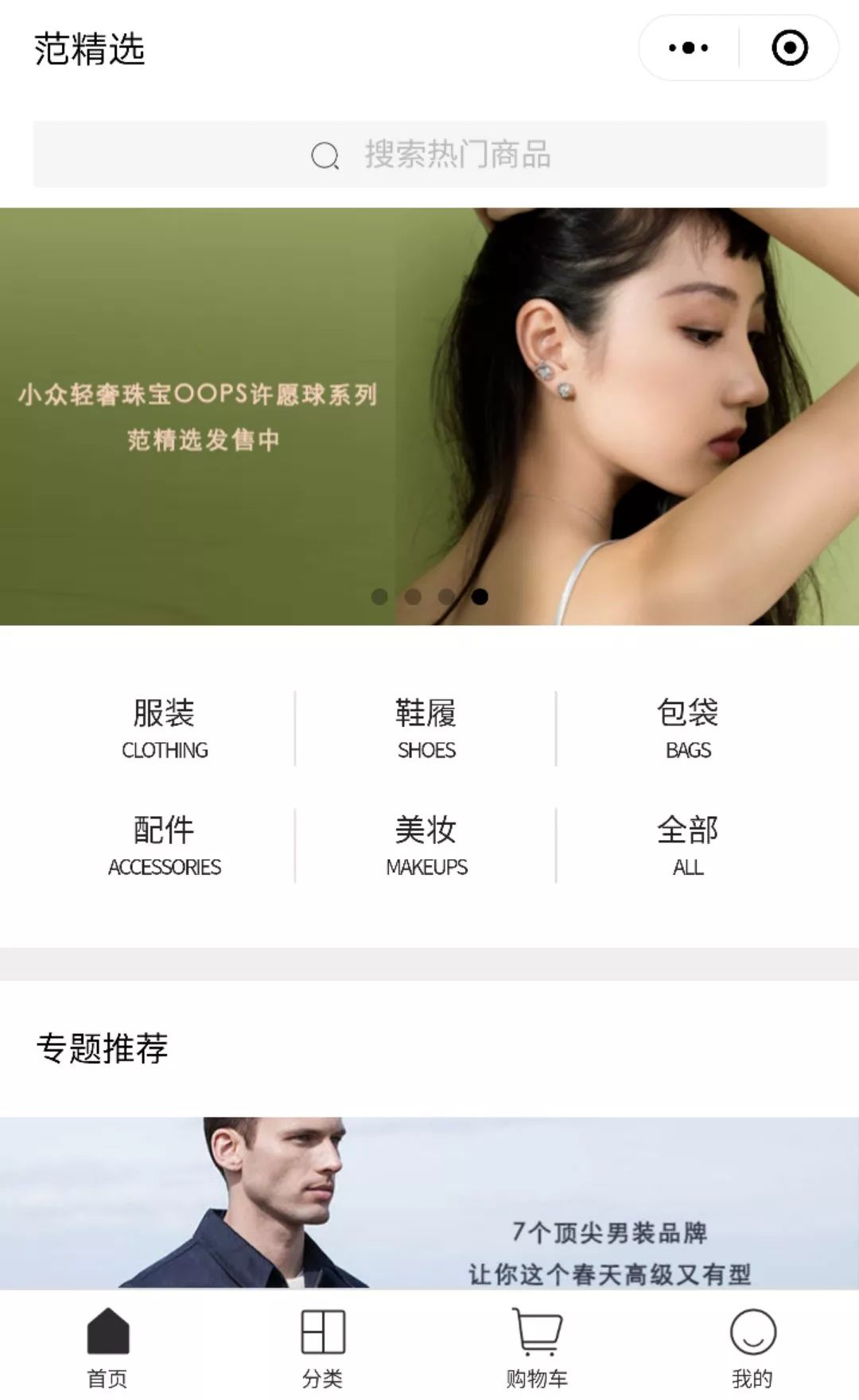
Task: Close the mini program via target icon
Action: coord(789,48)
